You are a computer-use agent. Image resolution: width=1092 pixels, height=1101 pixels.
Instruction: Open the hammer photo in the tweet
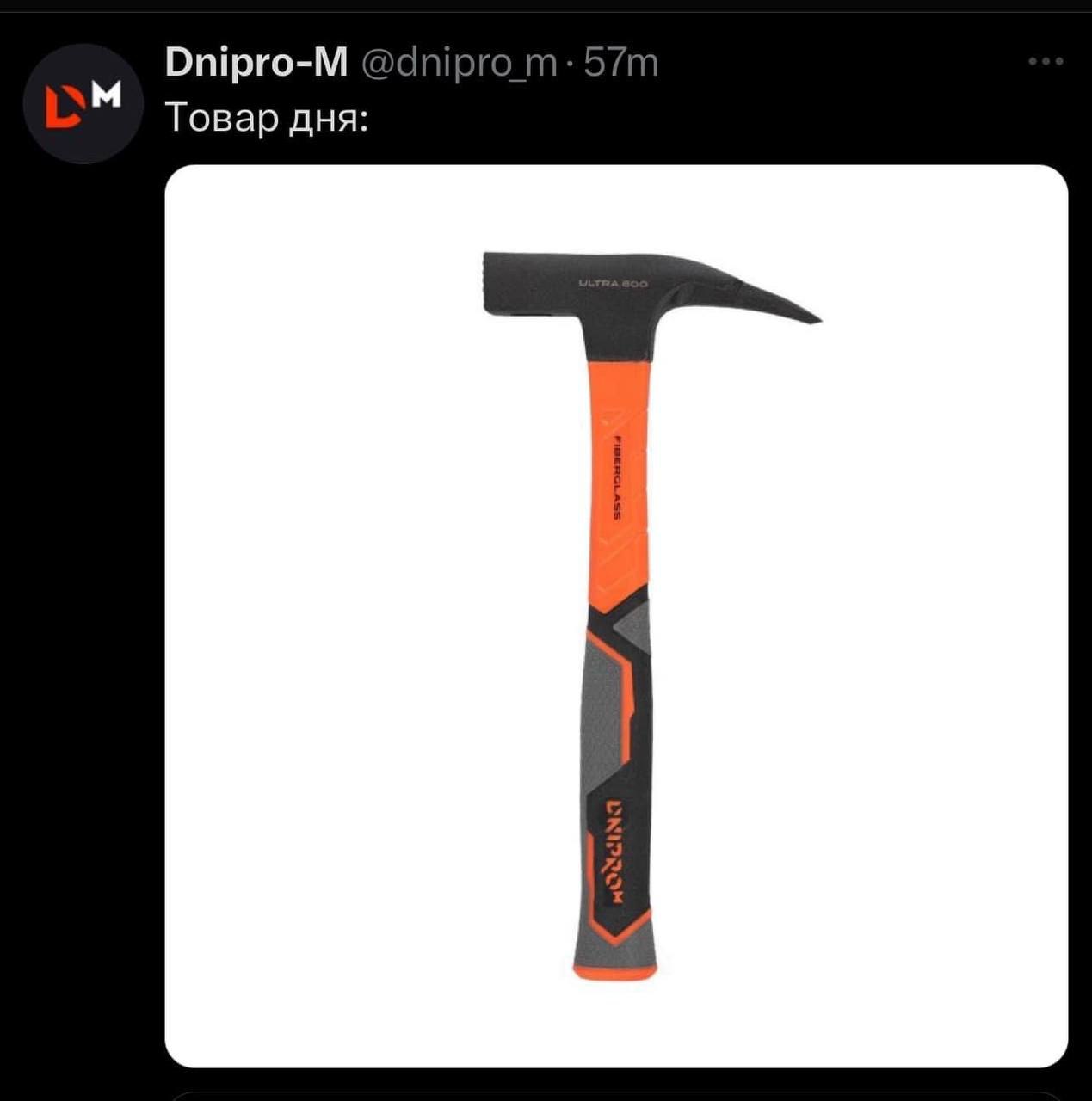(615, 615)
